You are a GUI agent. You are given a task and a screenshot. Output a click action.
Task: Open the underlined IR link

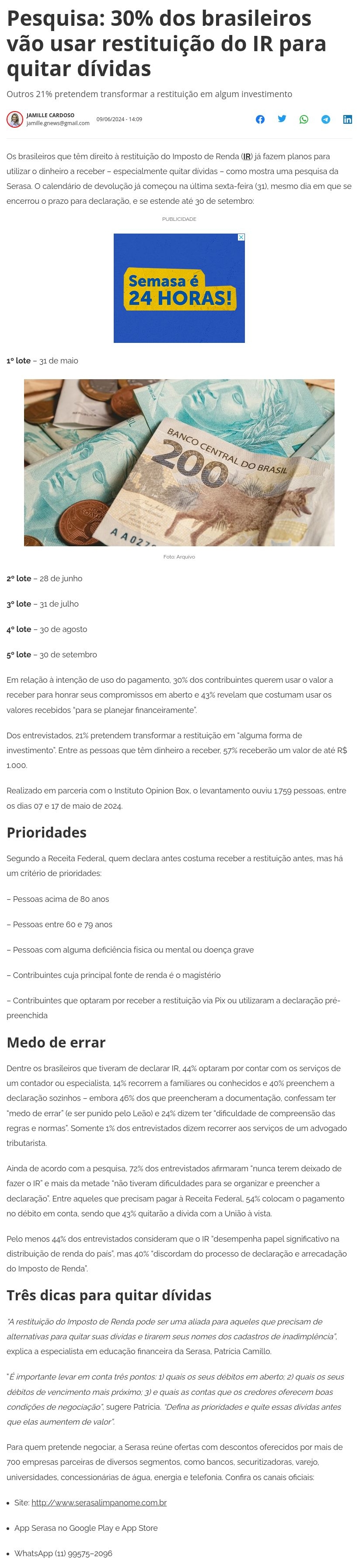(247, 157)
